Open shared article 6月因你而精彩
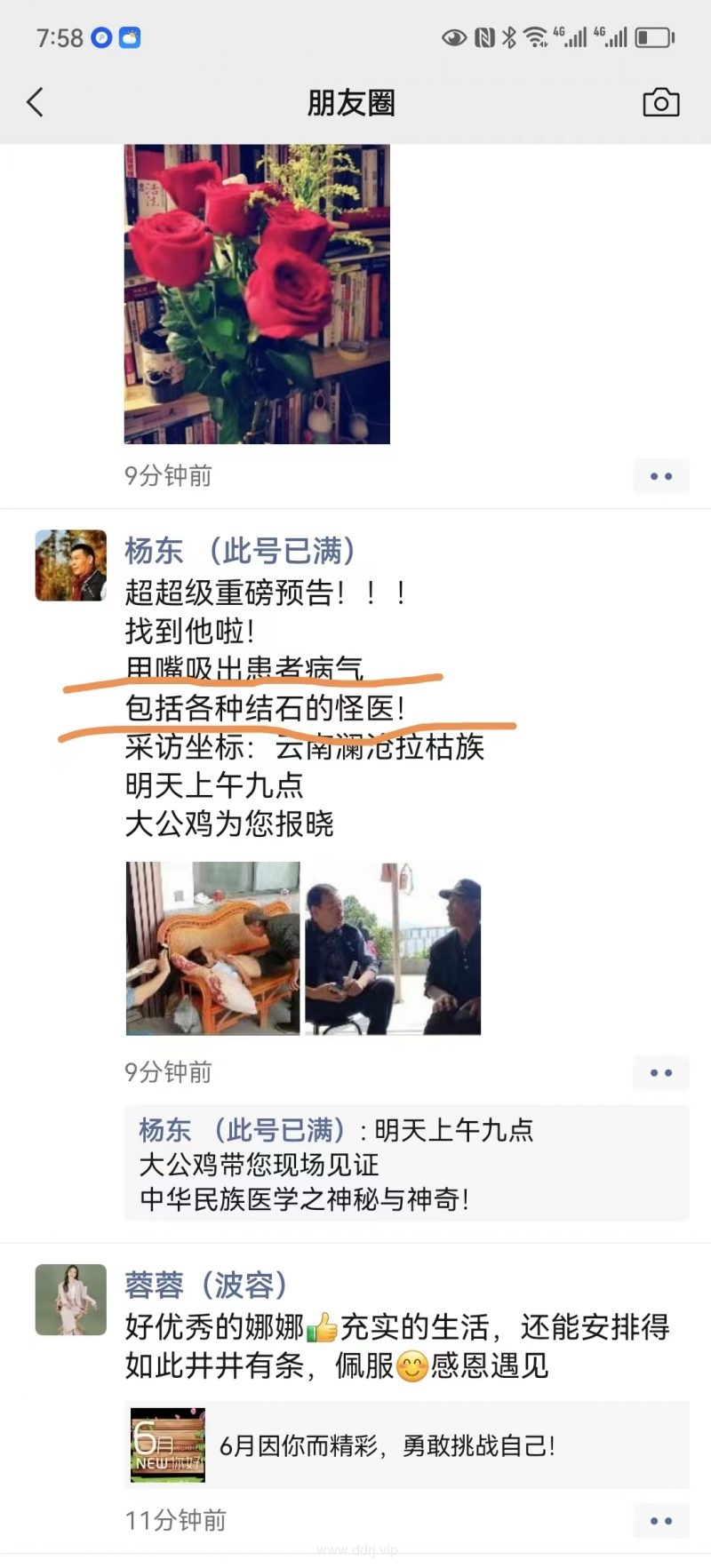711x1568 pixels. [406, 1445]
